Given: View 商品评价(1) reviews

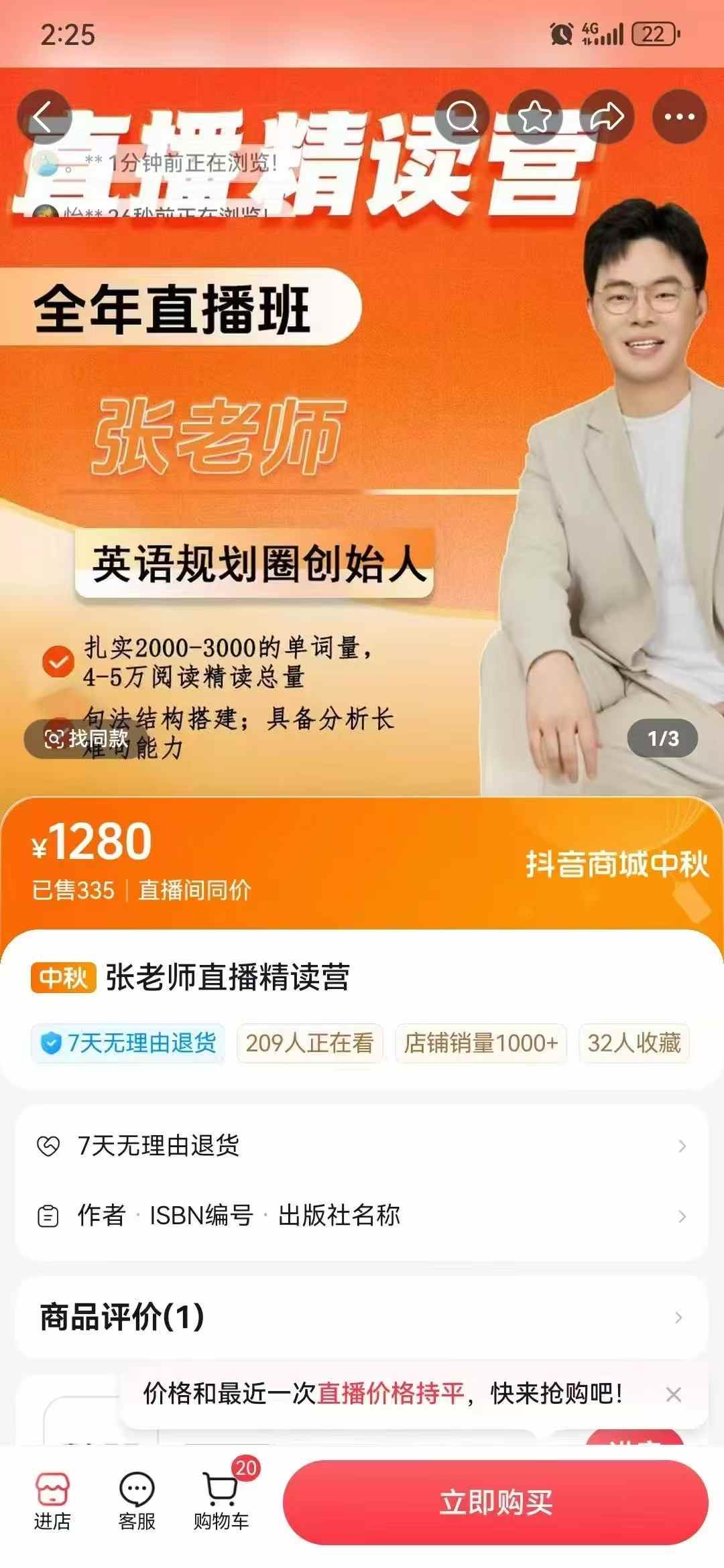Looking at the screenshot, I should coord(362,1317).
